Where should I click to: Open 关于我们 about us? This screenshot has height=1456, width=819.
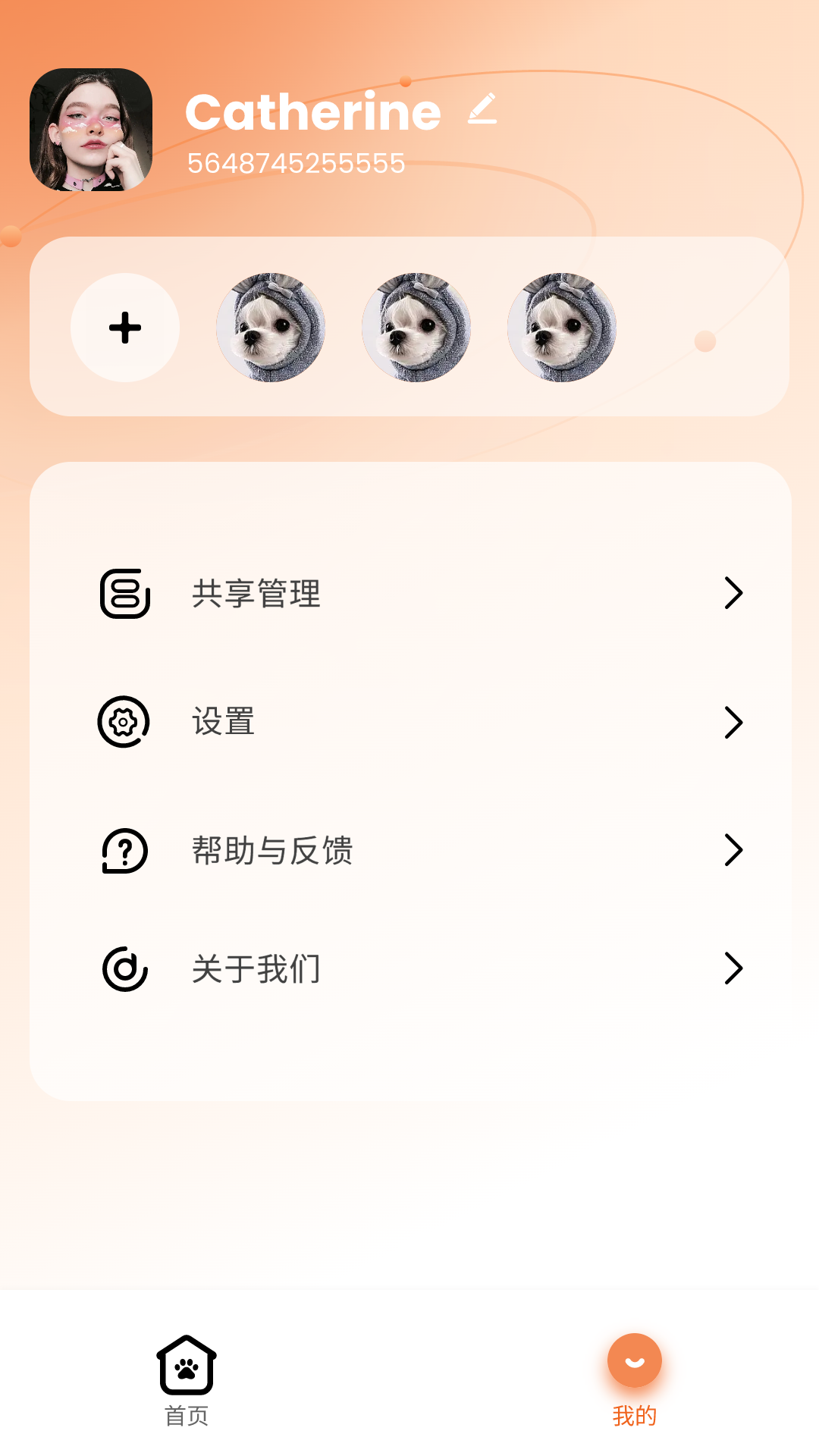click(x=421, y=968)
